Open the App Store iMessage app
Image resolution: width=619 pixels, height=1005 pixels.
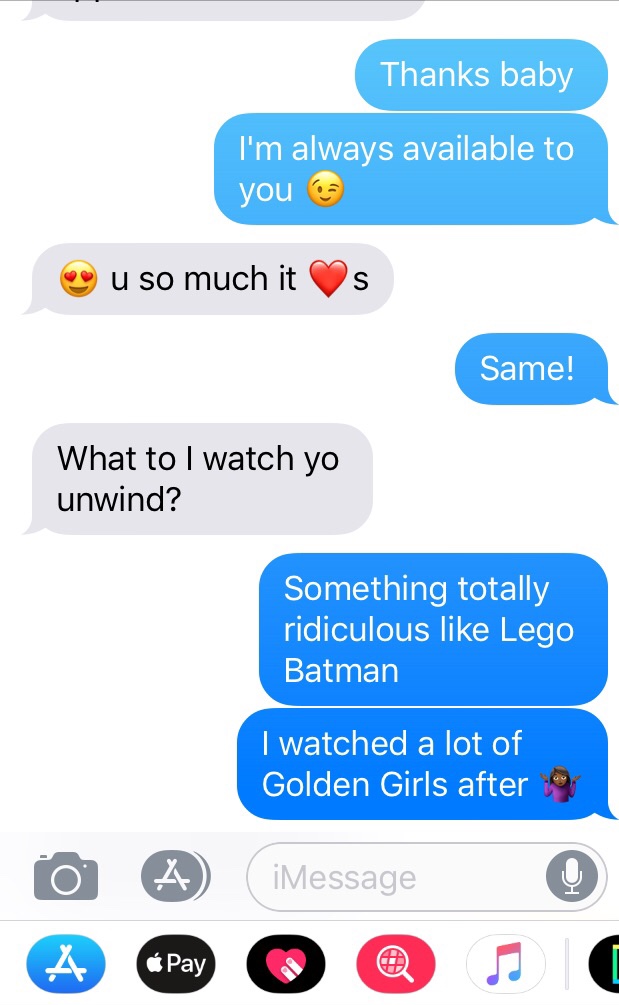(x=66, y=963)
